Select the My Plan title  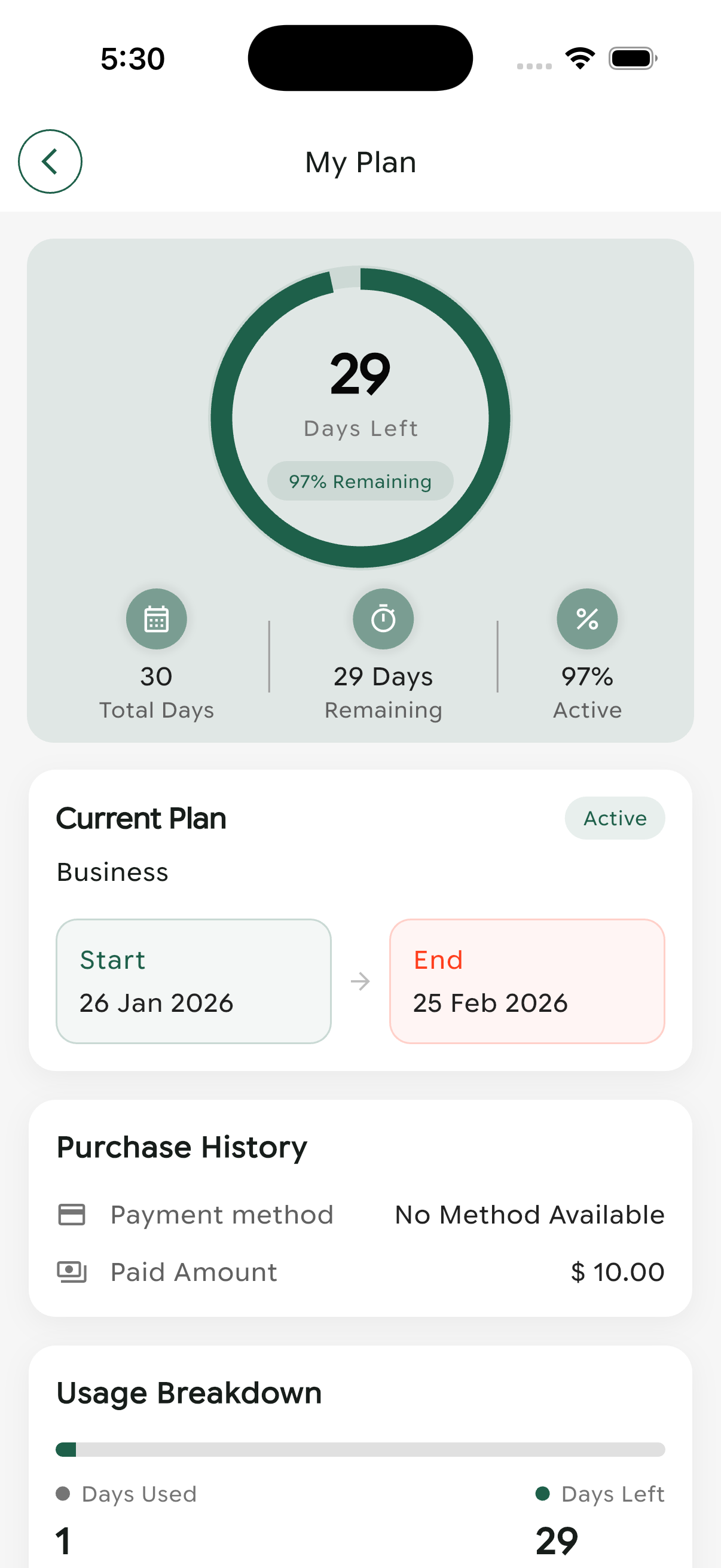[360, 162]
